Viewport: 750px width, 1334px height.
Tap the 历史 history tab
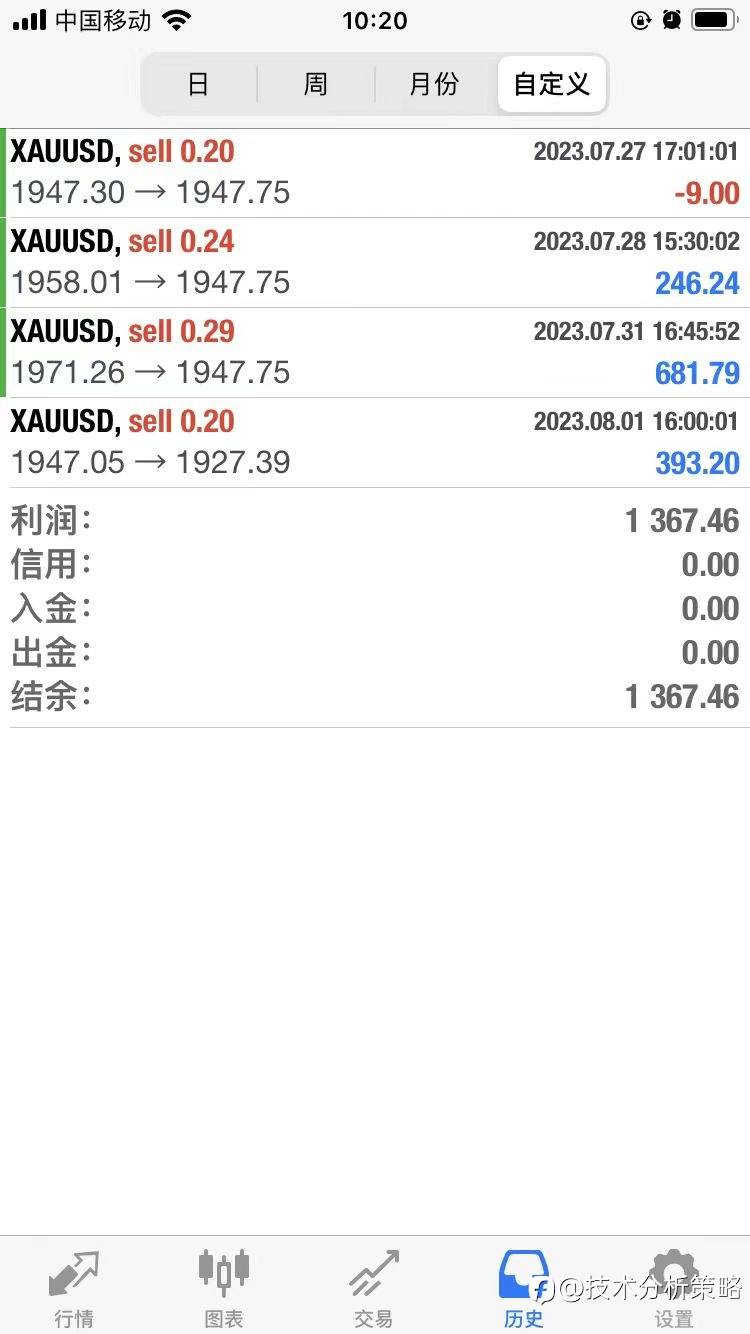coord(524,1288)
